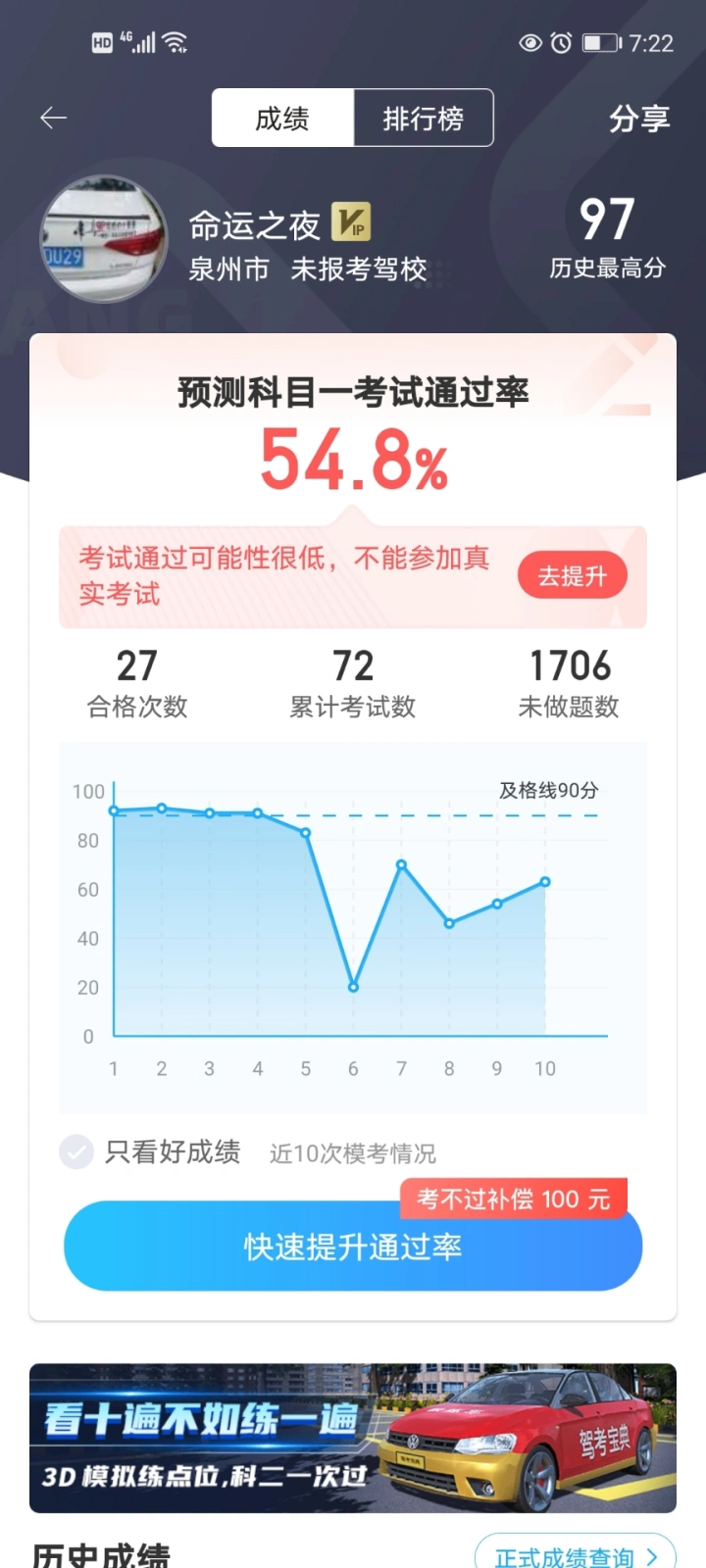
Task: Tap 分享 to share results
Action: (638, 119)
